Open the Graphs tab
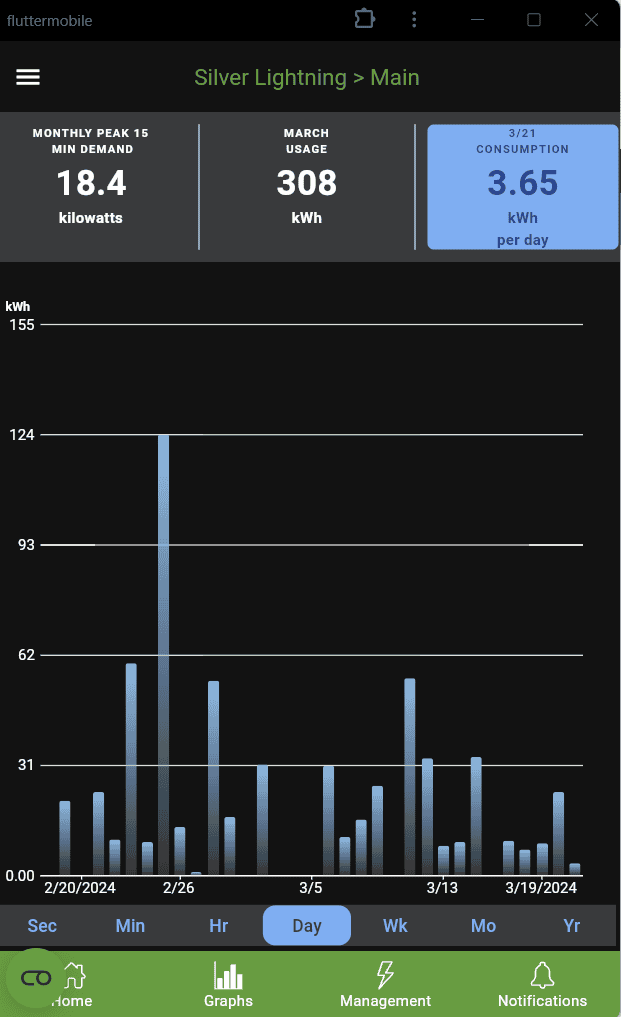This screenshot has width=621, height=1017. (229, 984)
